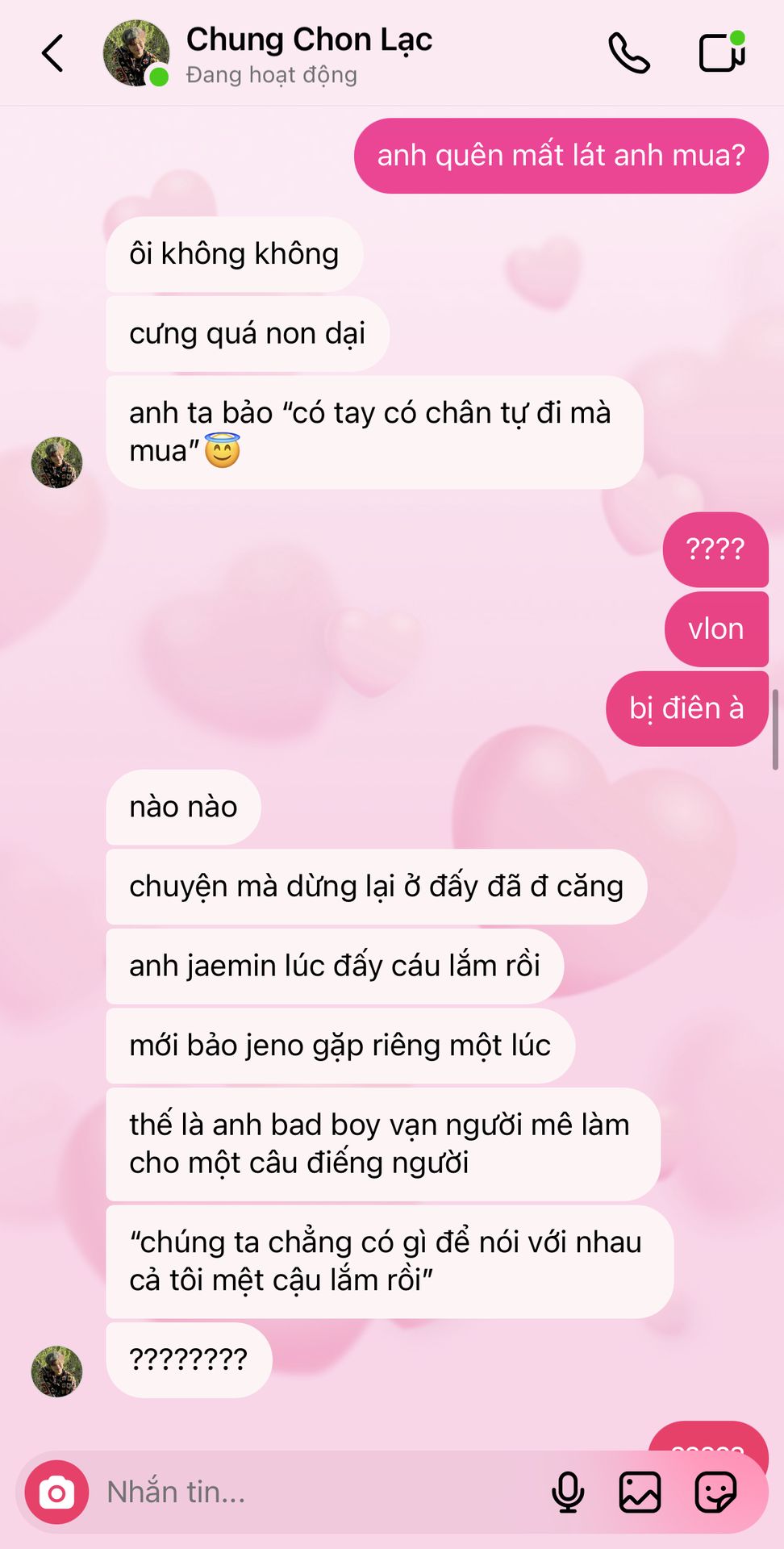Open the camera from the message bar
784x1549 pixels.
coord(56,1493)
